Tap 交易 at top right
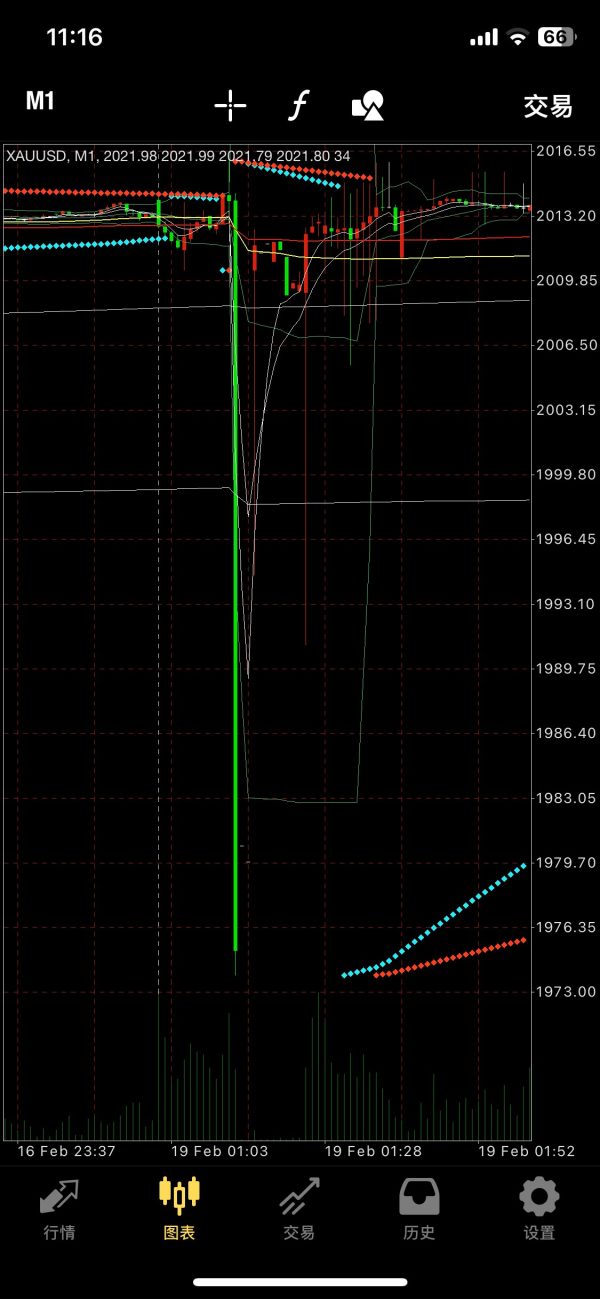The image size is (600, 1299). click(x=548, y=106)
